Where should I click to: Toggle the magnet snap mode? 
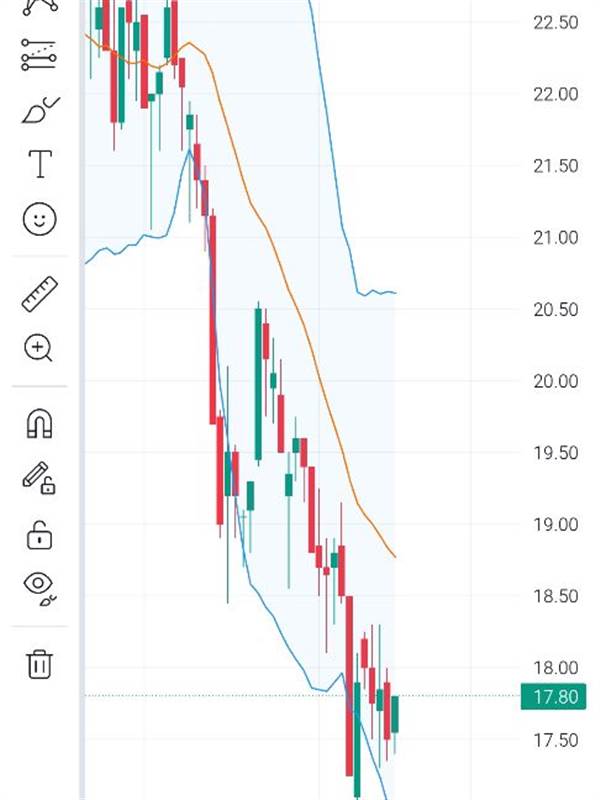(x=40, y=424)
